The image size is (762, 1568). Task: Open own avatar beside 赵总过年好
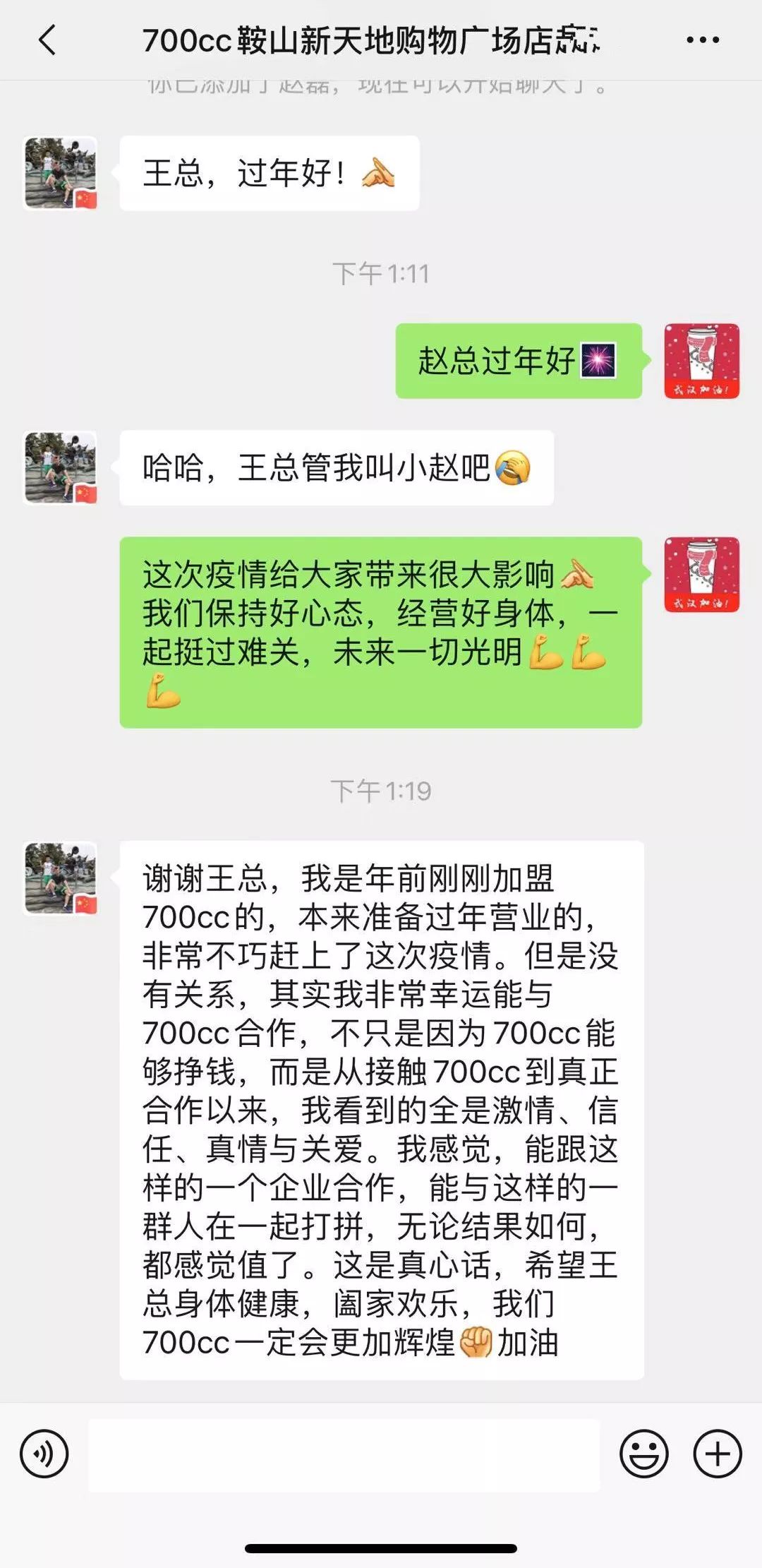pyautogui.click(x=701, y=361)
